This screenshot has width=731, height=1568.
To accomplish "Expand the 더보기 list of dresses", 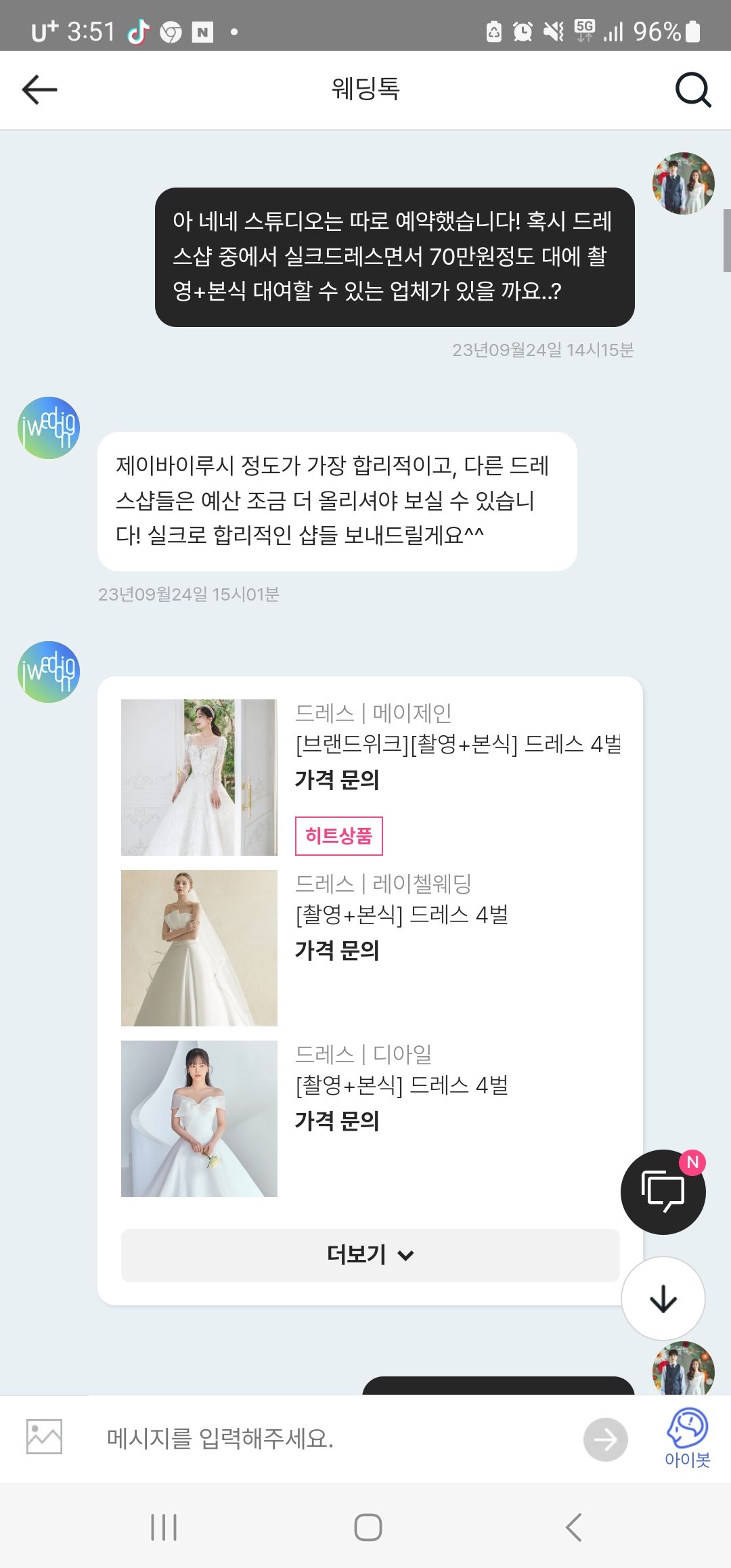I will (370, 1255).
